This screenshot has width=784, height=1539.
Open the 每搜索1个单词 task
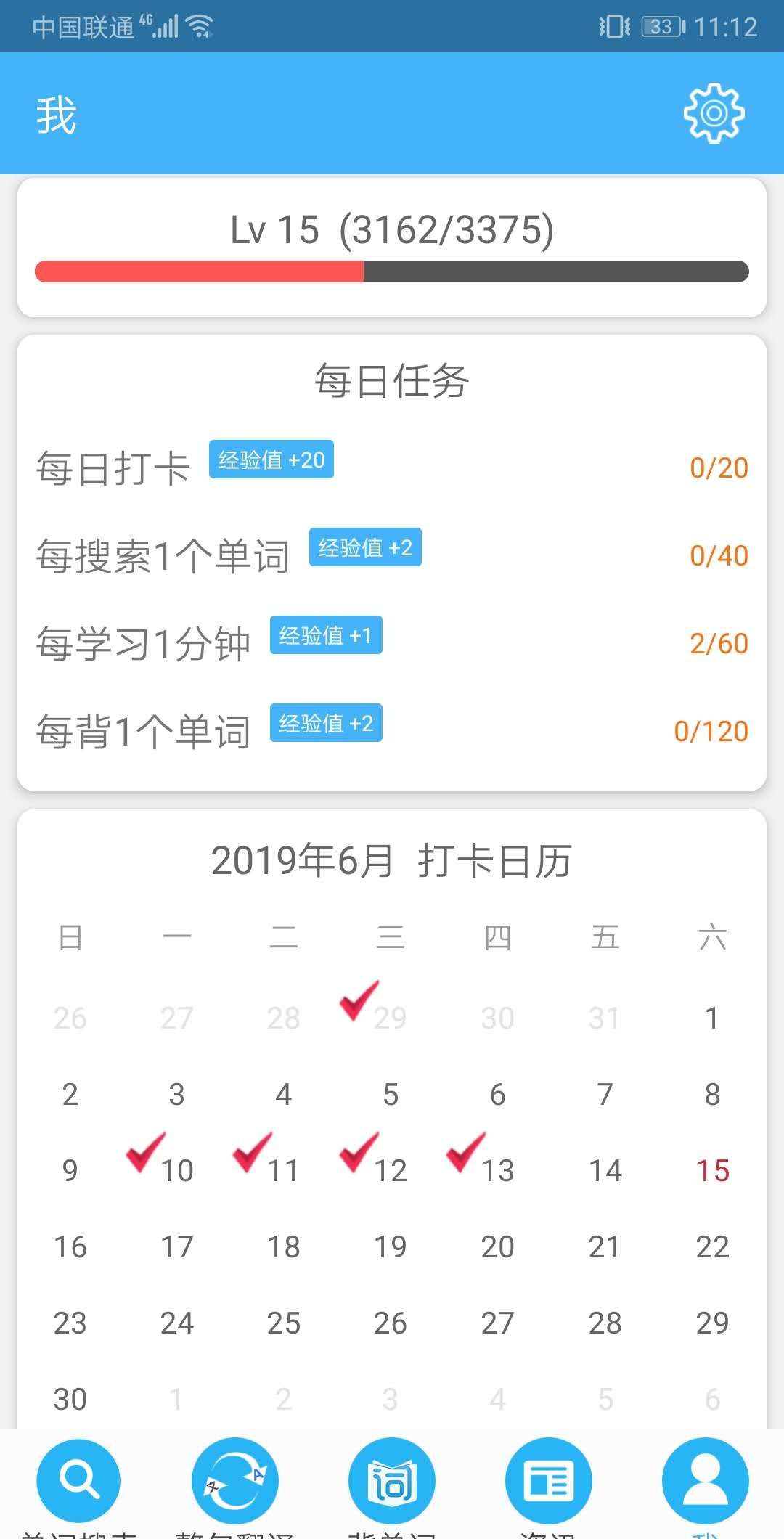click(x=161, y=555)
